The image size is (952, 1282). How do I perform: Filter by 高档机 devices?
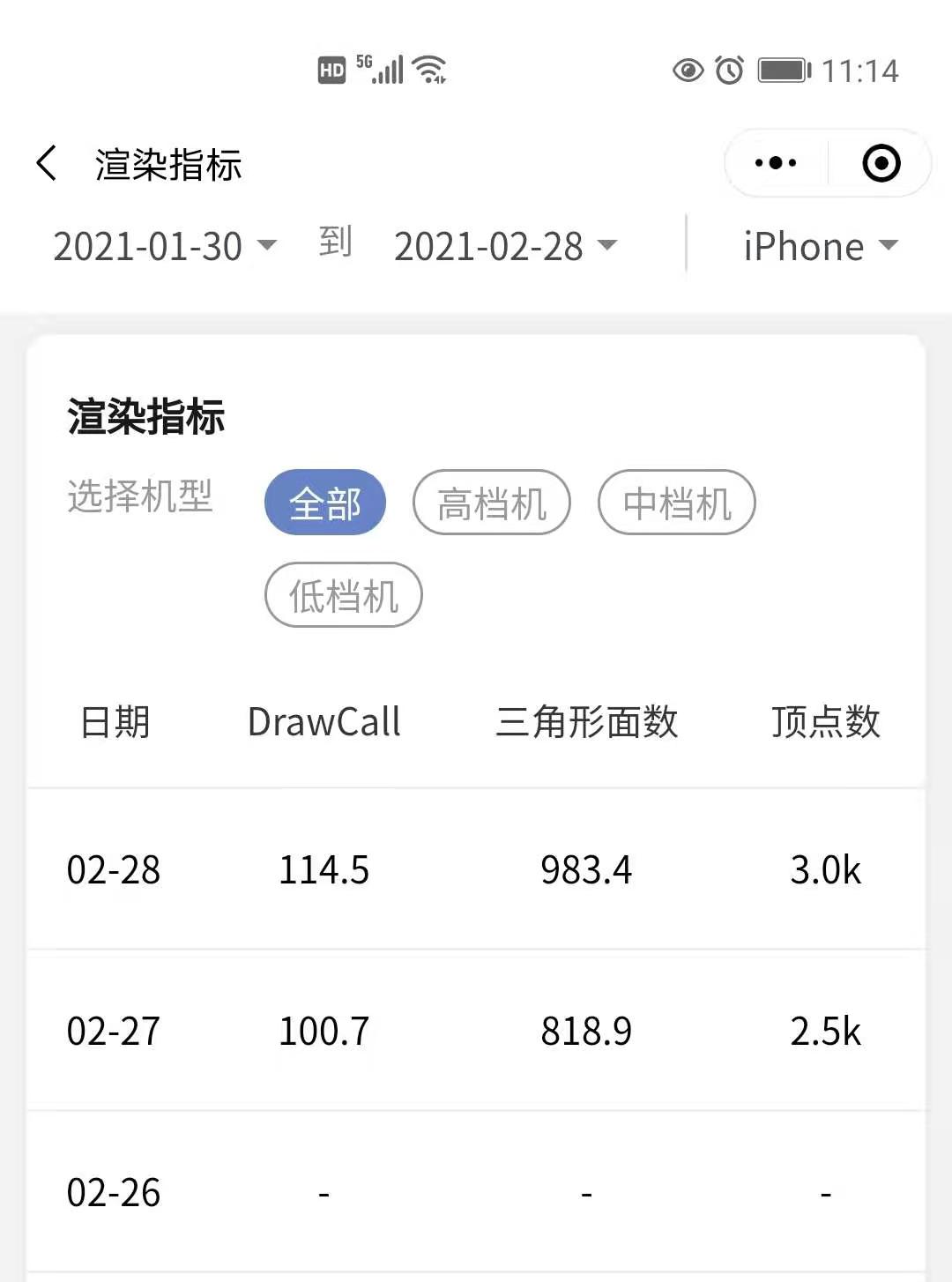point(492,503)
